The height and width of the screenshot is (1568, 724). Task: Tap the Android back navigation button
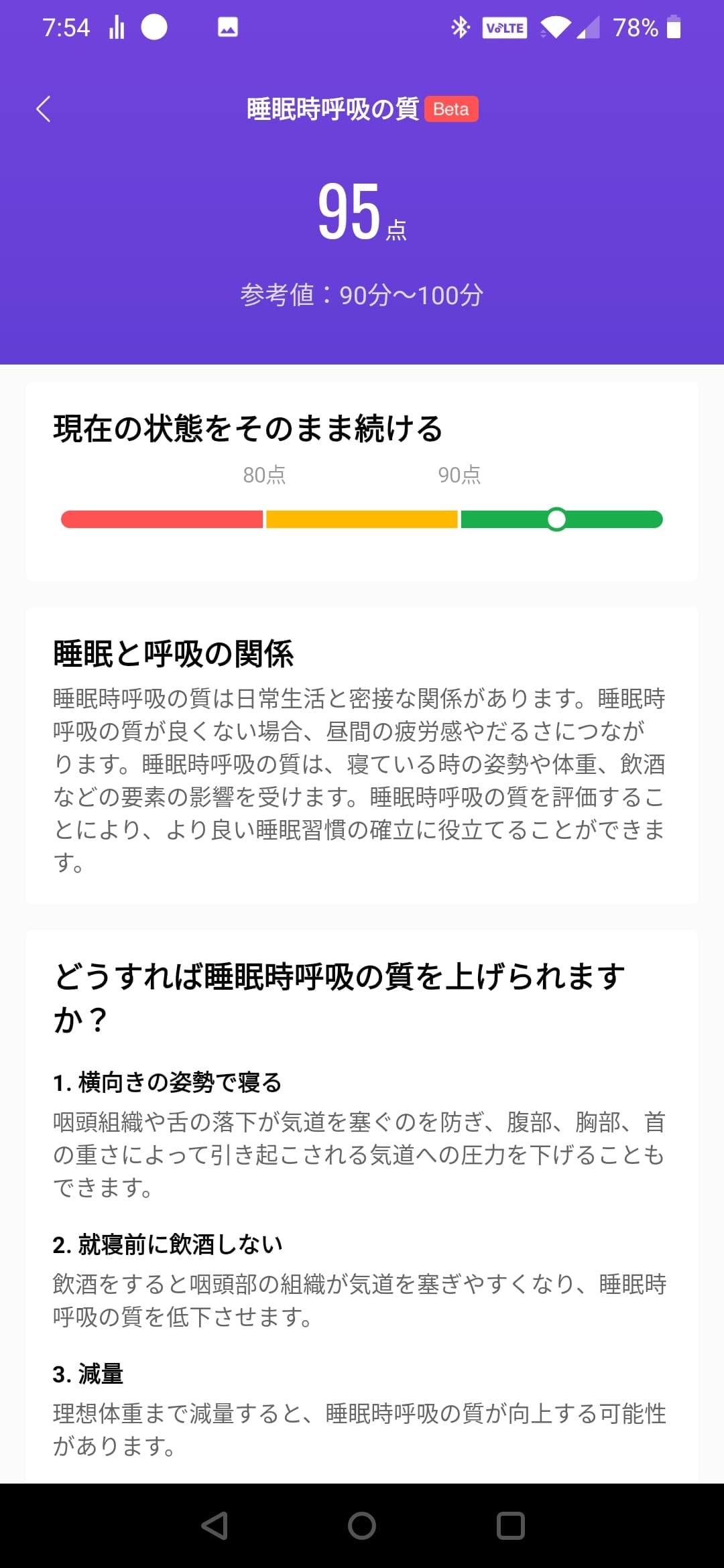(215, 1526)
